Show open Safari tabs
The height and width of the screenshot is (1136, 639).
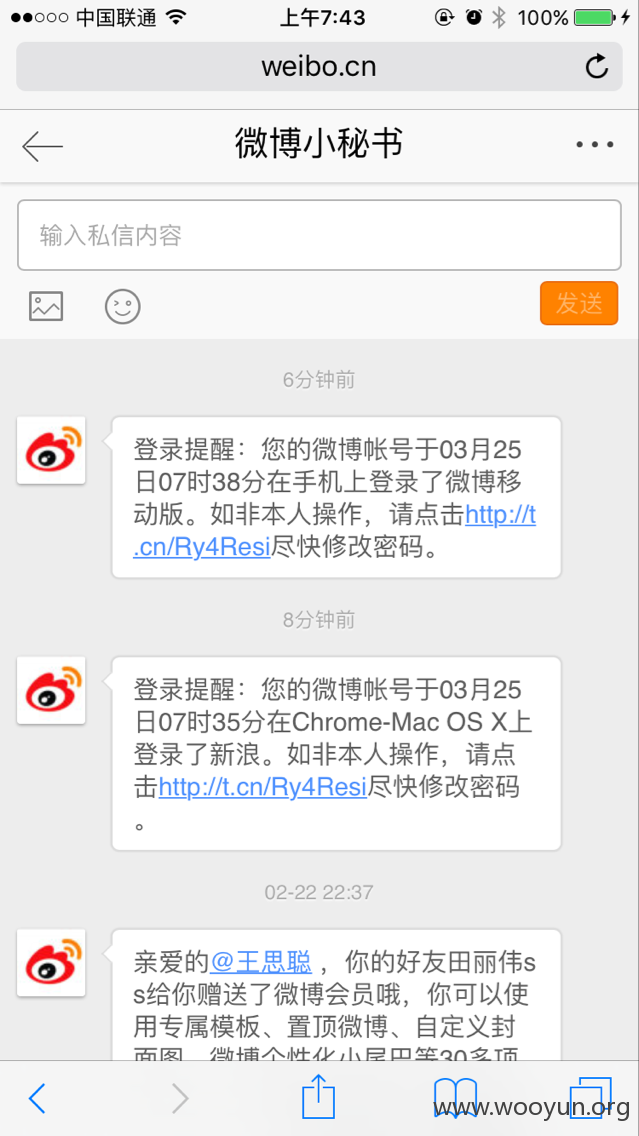[590, 1098]
